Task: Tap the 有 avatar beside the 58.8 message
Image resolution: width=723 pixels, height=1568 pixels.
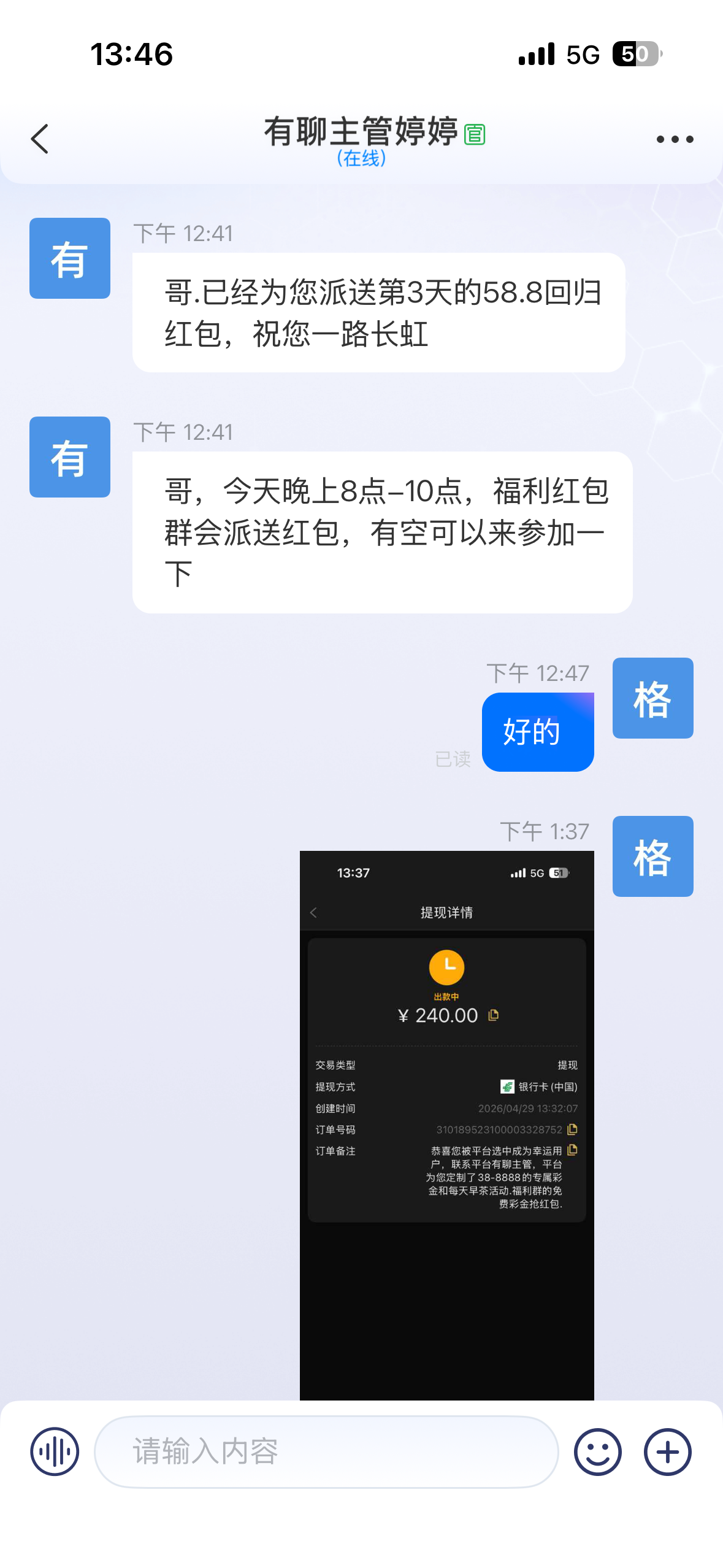Action: 70,258
